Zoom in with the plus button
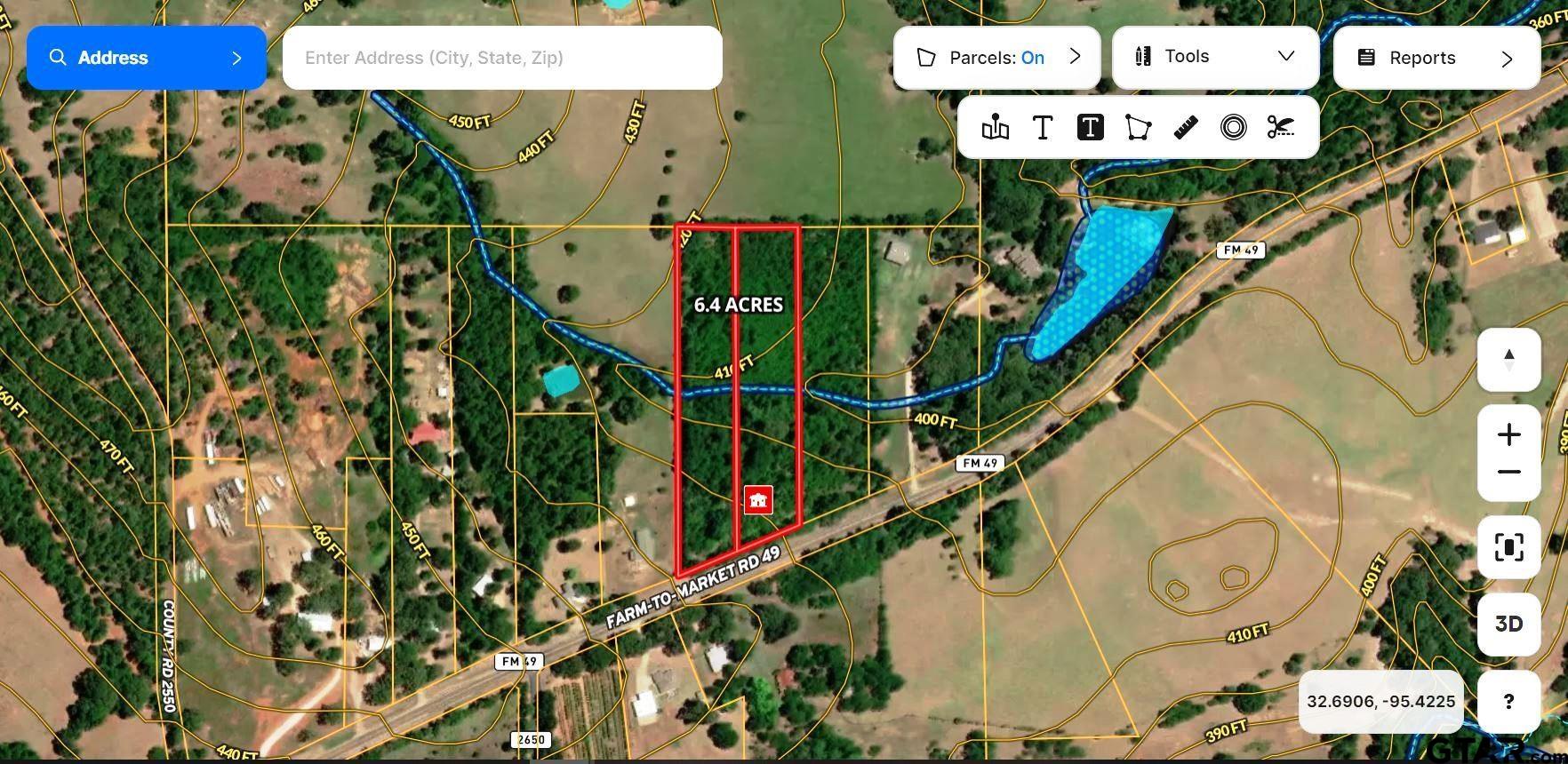The width and height of the screenshot is (1568, 764). (1508, 434)
